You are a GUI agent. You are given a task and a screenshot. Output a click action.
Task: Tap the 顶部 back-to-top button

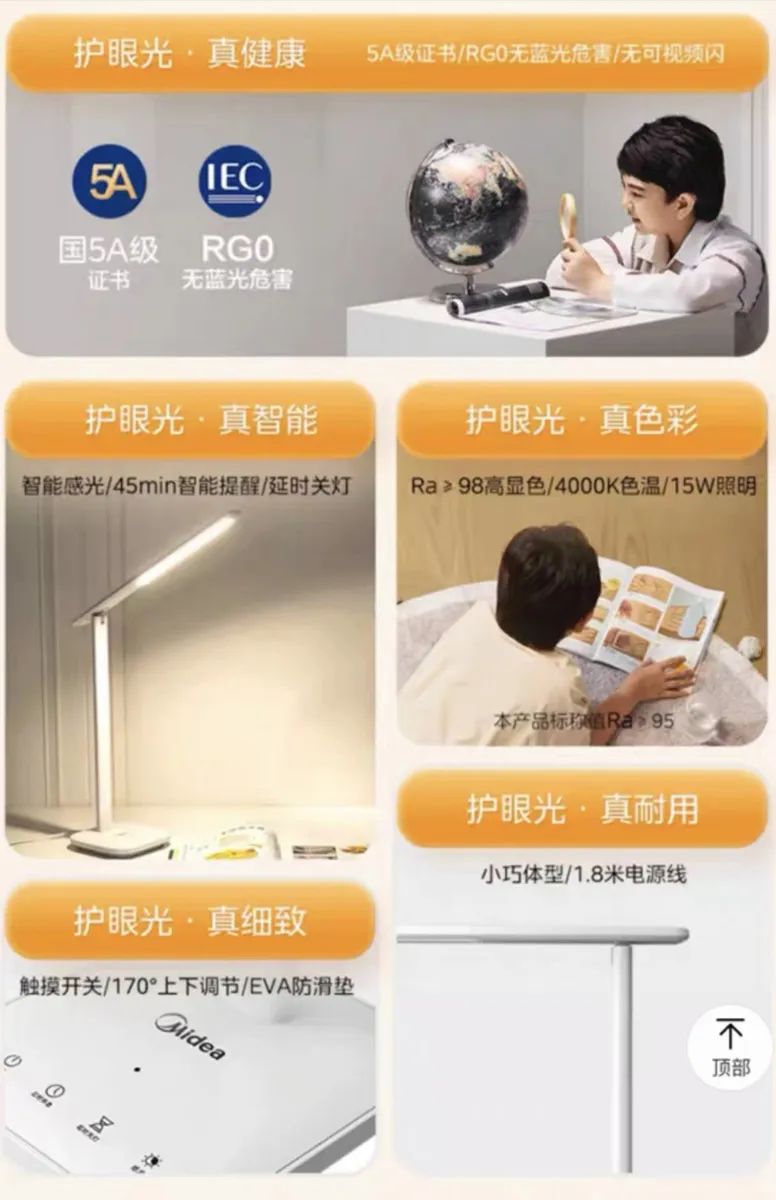(730, 1046)
